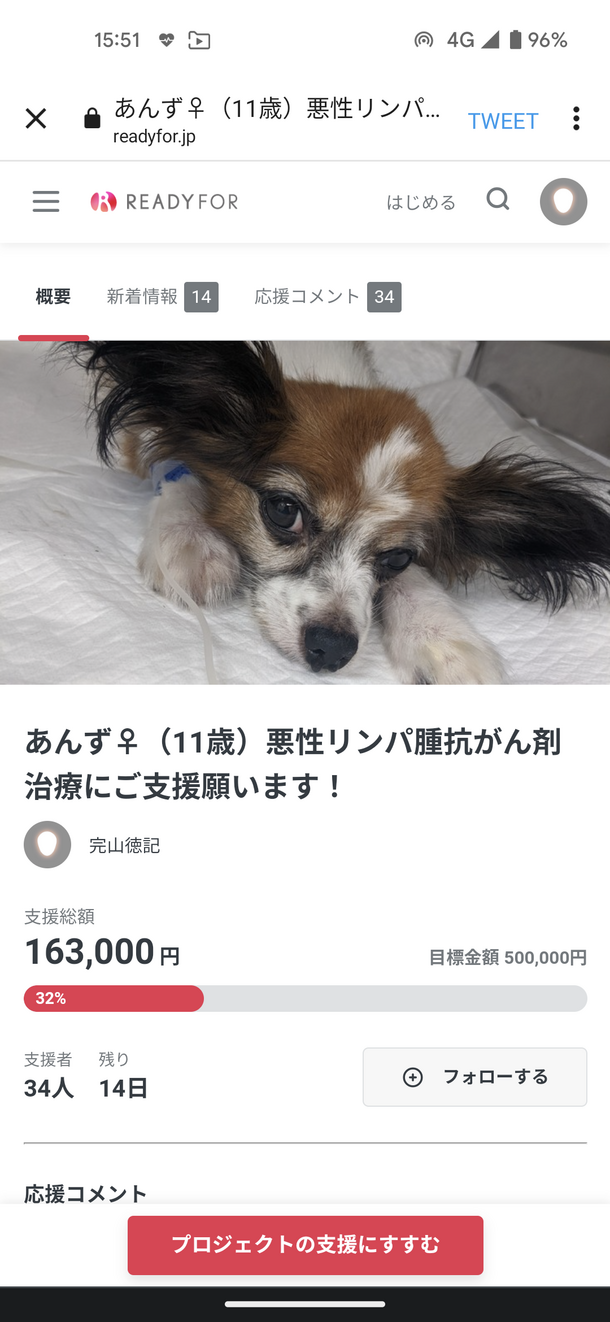Screen dimensions: 610x1322
Task: Open the hamburger navigation menu
Action: (x=46, y=202)
